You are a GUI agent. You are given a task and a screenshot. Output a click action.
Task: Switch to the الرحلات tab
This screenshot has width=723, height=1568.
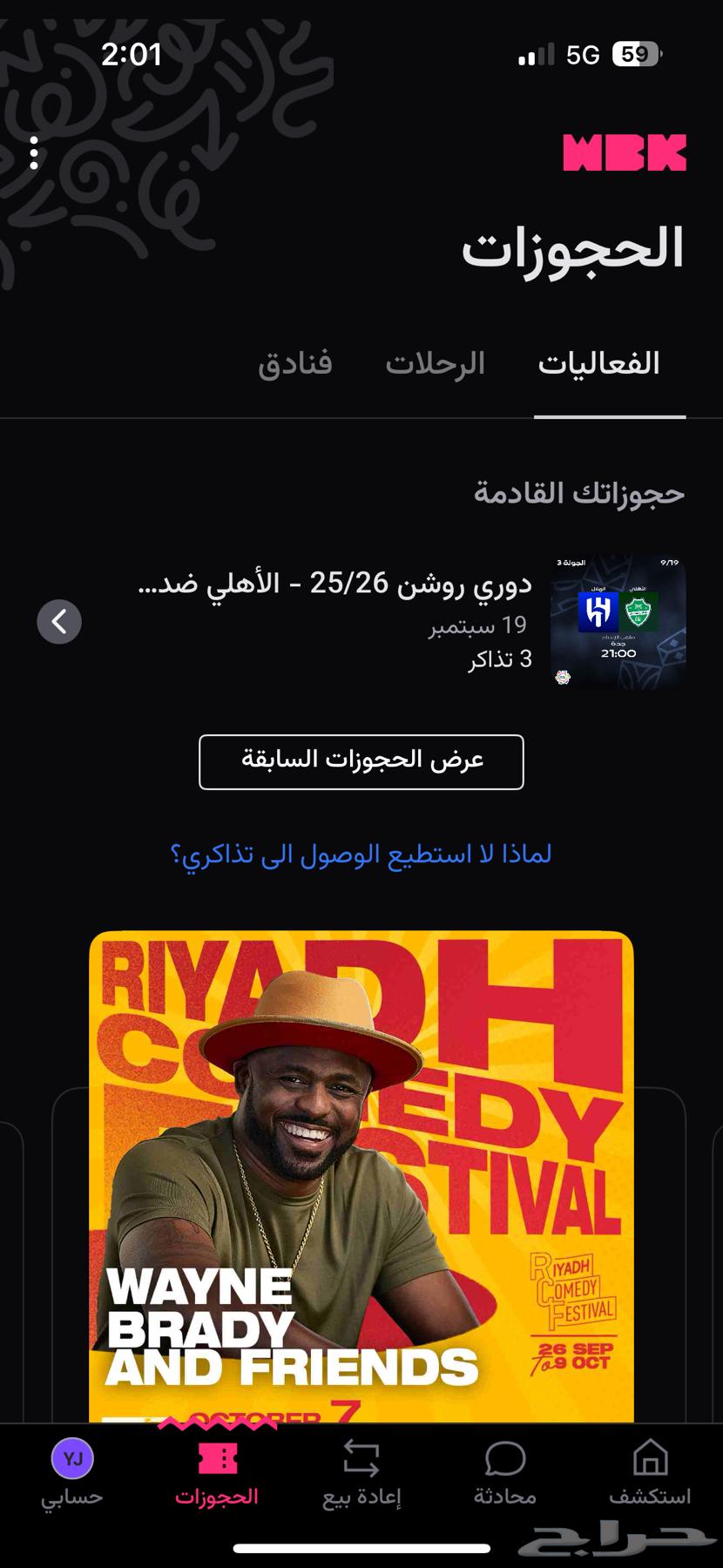[434, 363]
